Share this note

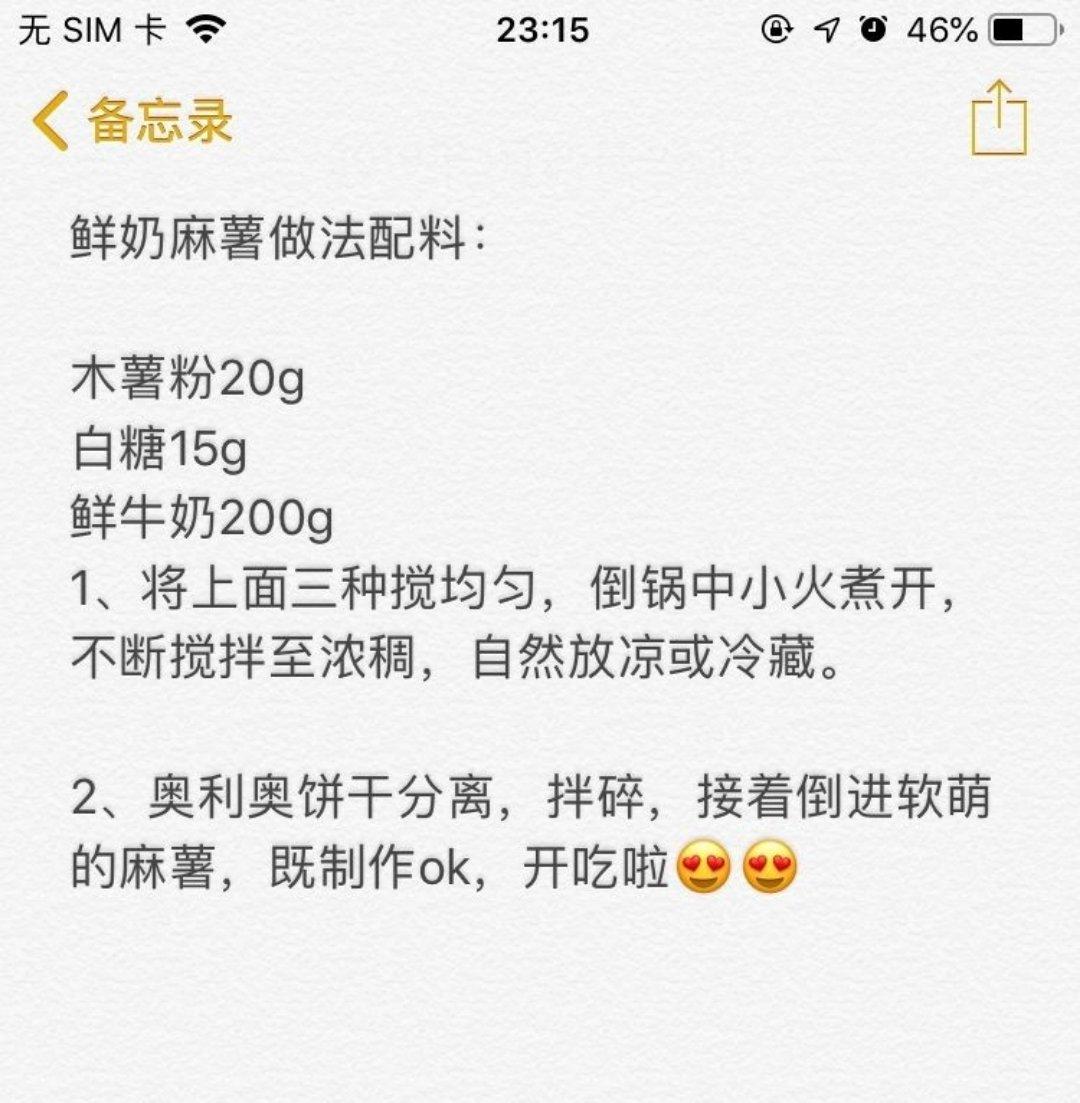(999, 119)
